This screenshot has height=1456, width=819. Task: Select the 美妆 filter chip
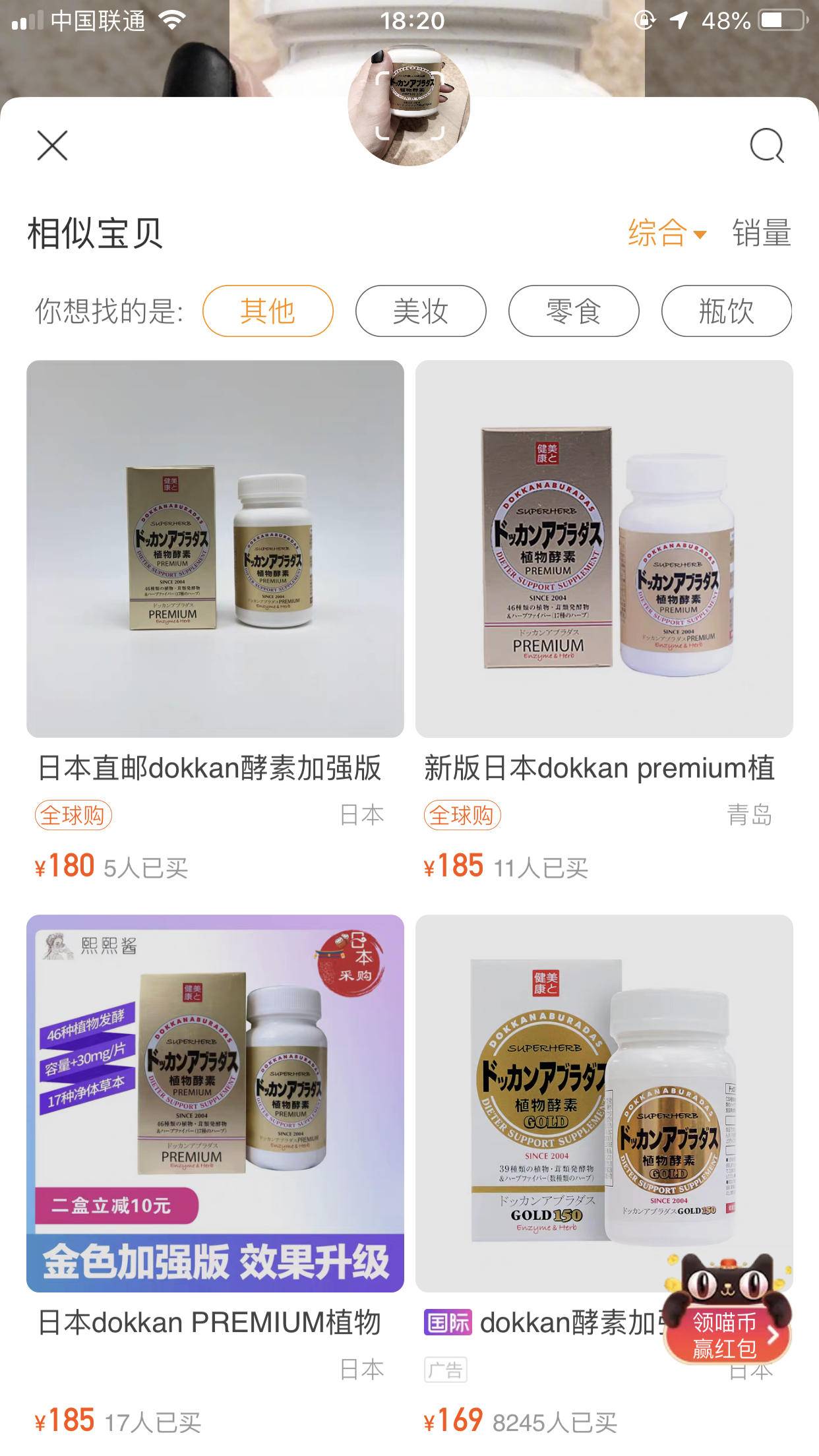point(420,311)
